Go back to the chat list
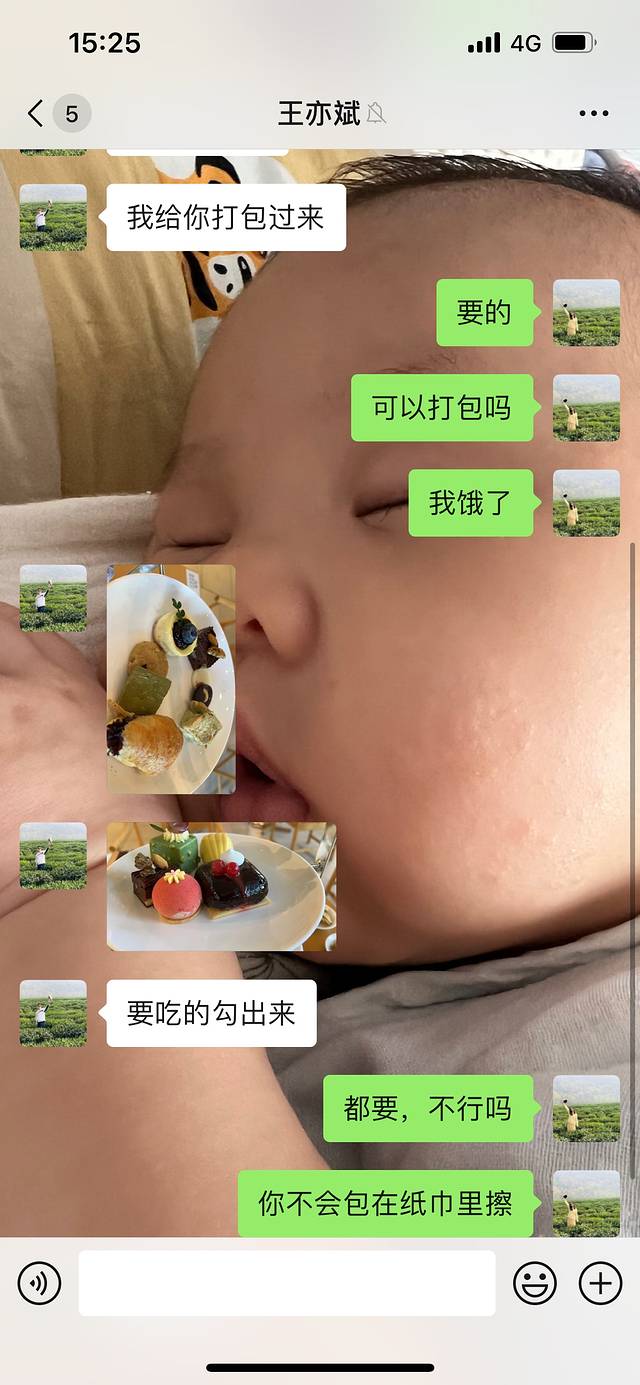Screen dimensions: 640x1385 [38, 113]
